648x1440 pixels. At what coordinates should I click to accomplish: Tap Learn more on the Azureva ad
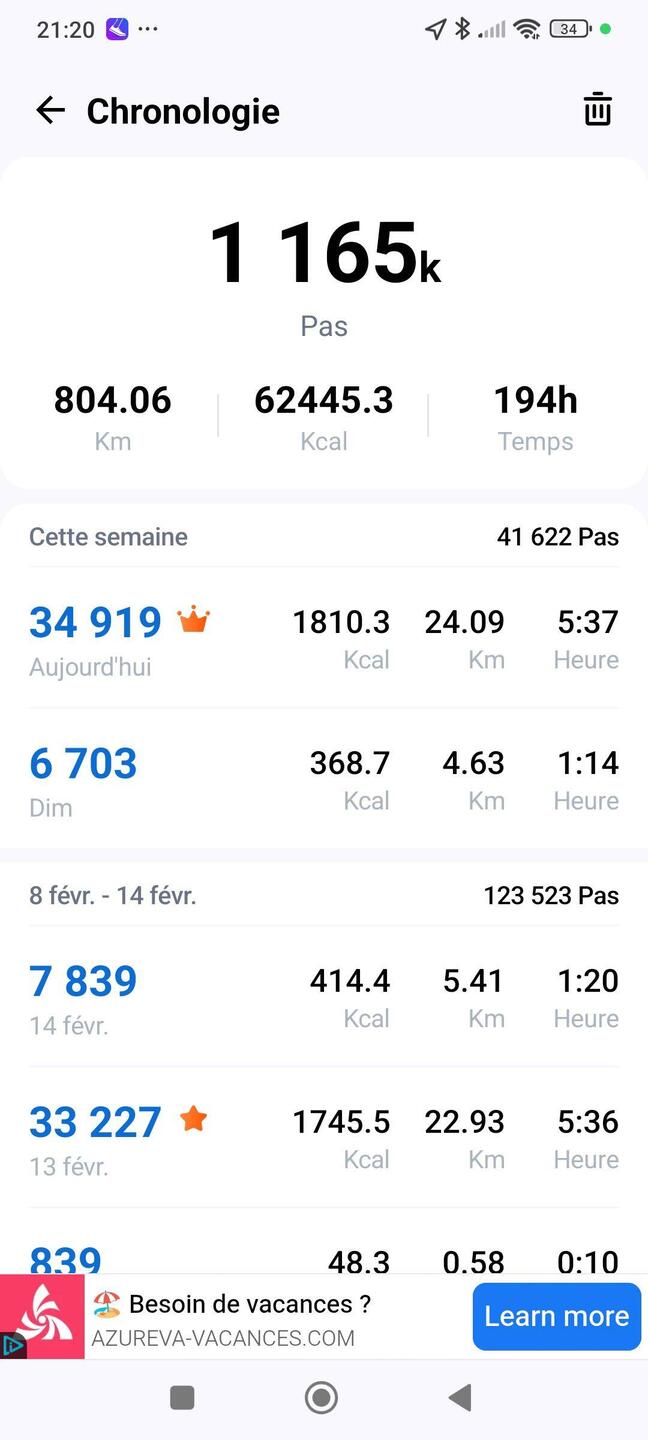pyautogui.click(x=556, y=1316)
